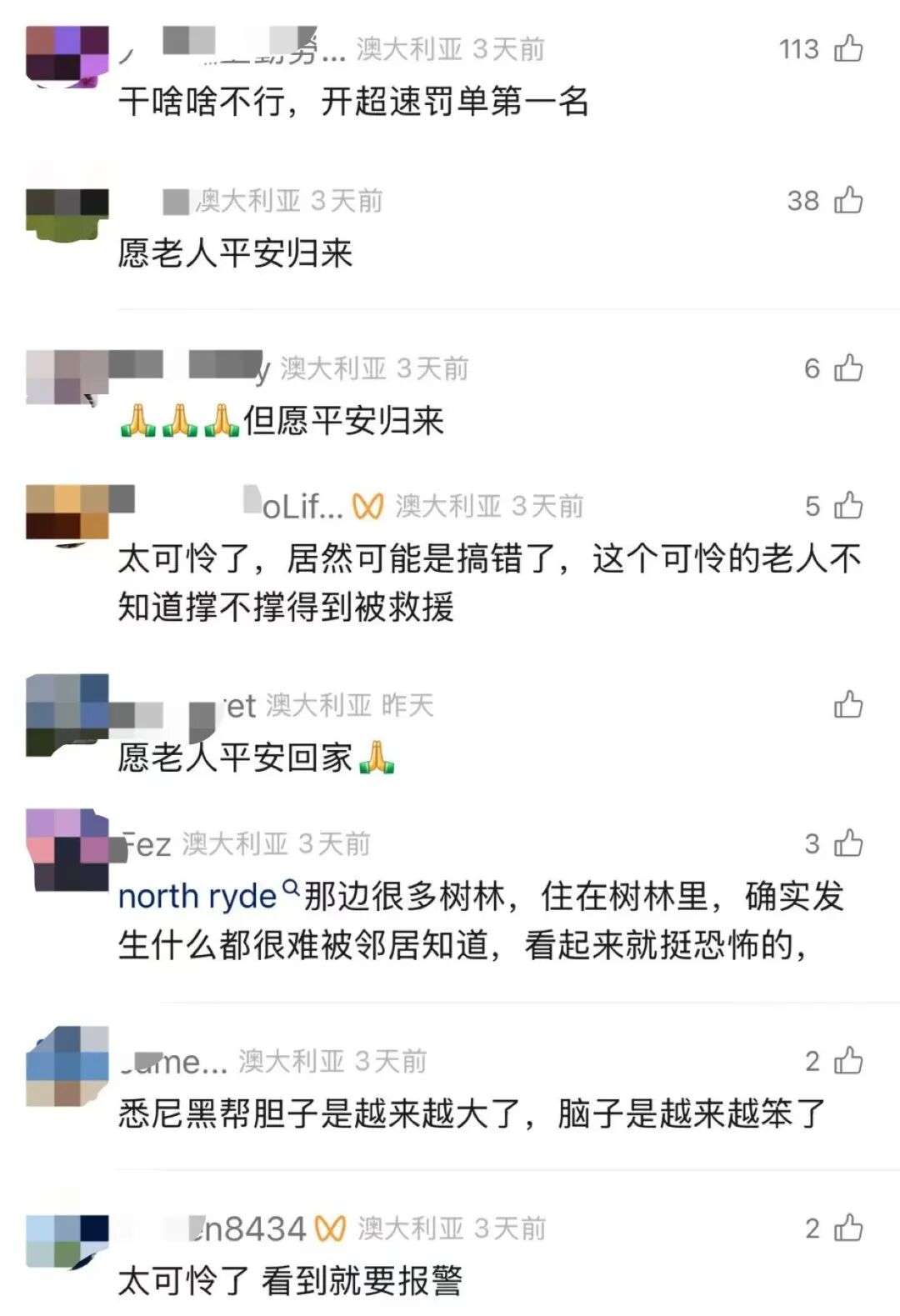The height and width of the screenshot is (1316, 900).
Task: Open Fez's profile avatar
Action: (x=67, y=849)
